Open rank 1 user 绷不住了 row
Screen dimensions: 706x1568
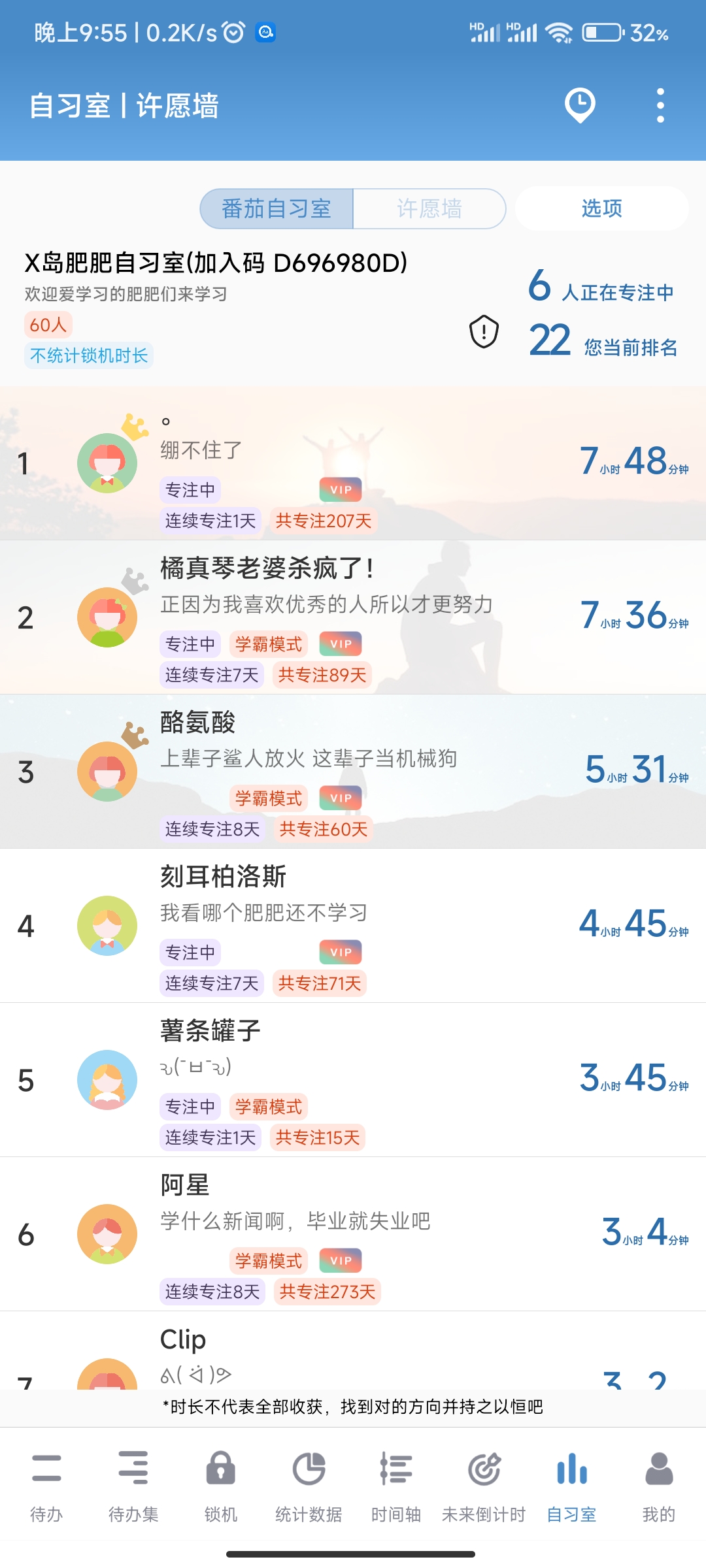point(353,464)
